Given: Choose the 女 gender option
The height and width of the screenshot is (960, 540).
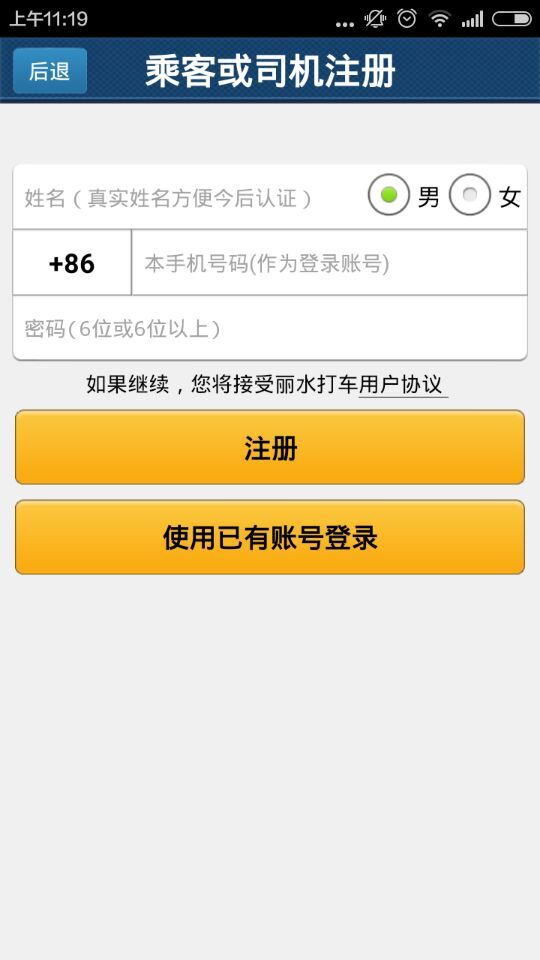Looking at the screenshot, I should click(485, 196).
